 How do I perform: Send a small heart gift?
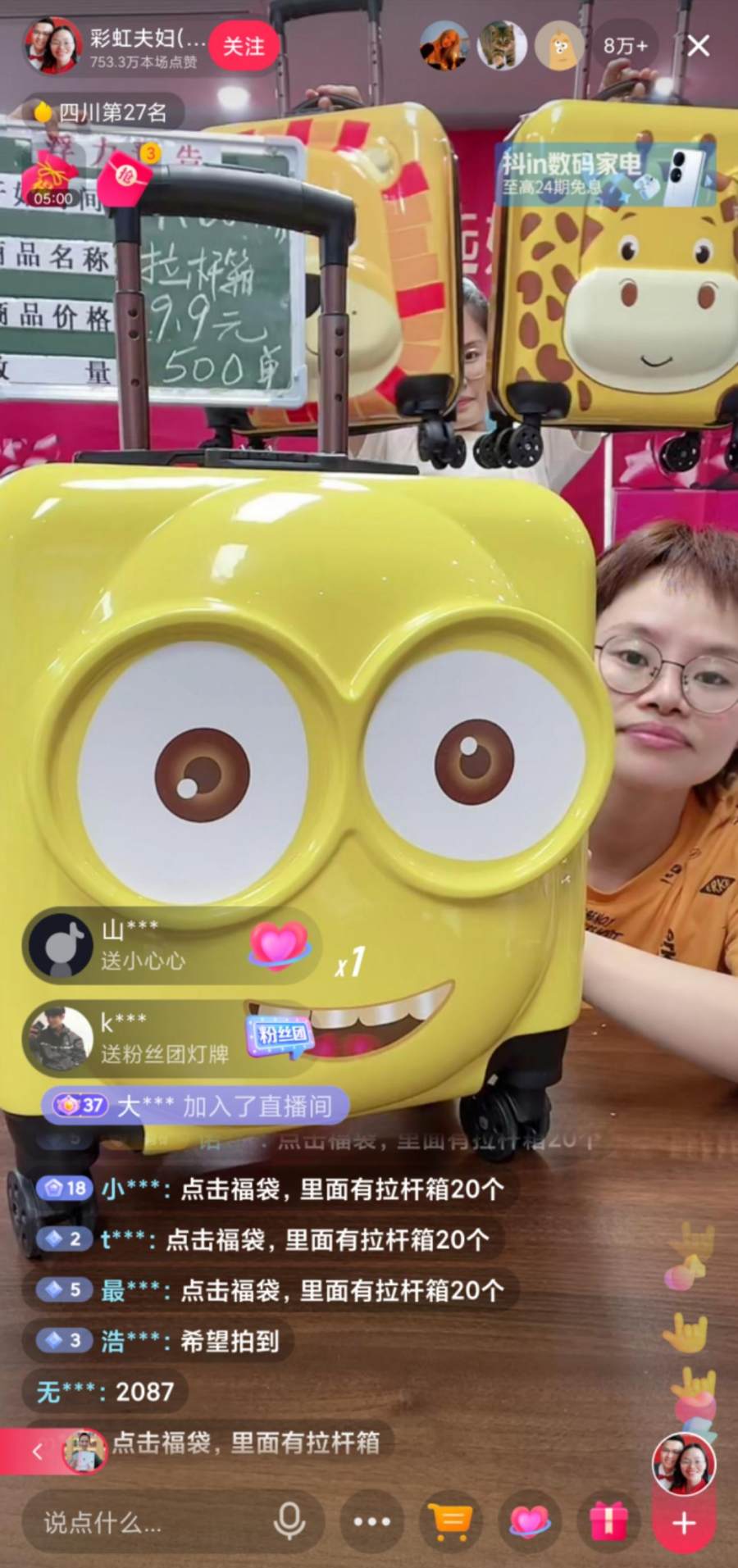click(530, 1522)
